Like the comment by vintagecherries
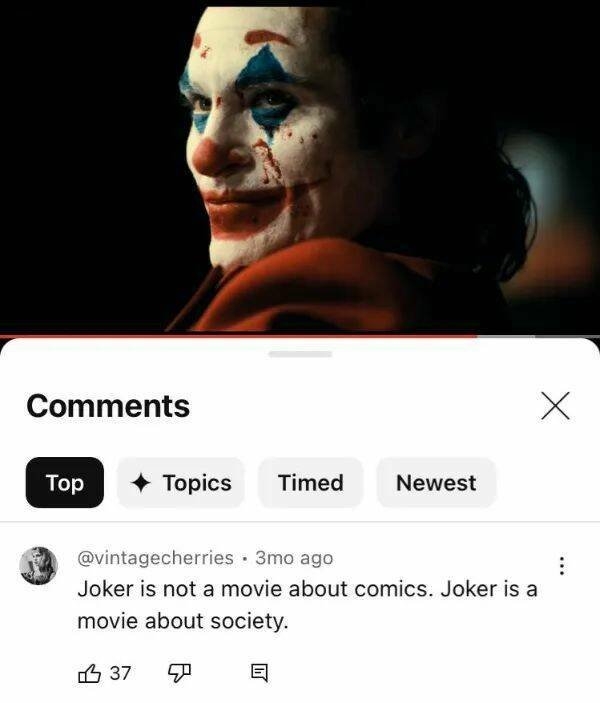Screen dimensions: 600x703 click(89, 673)
